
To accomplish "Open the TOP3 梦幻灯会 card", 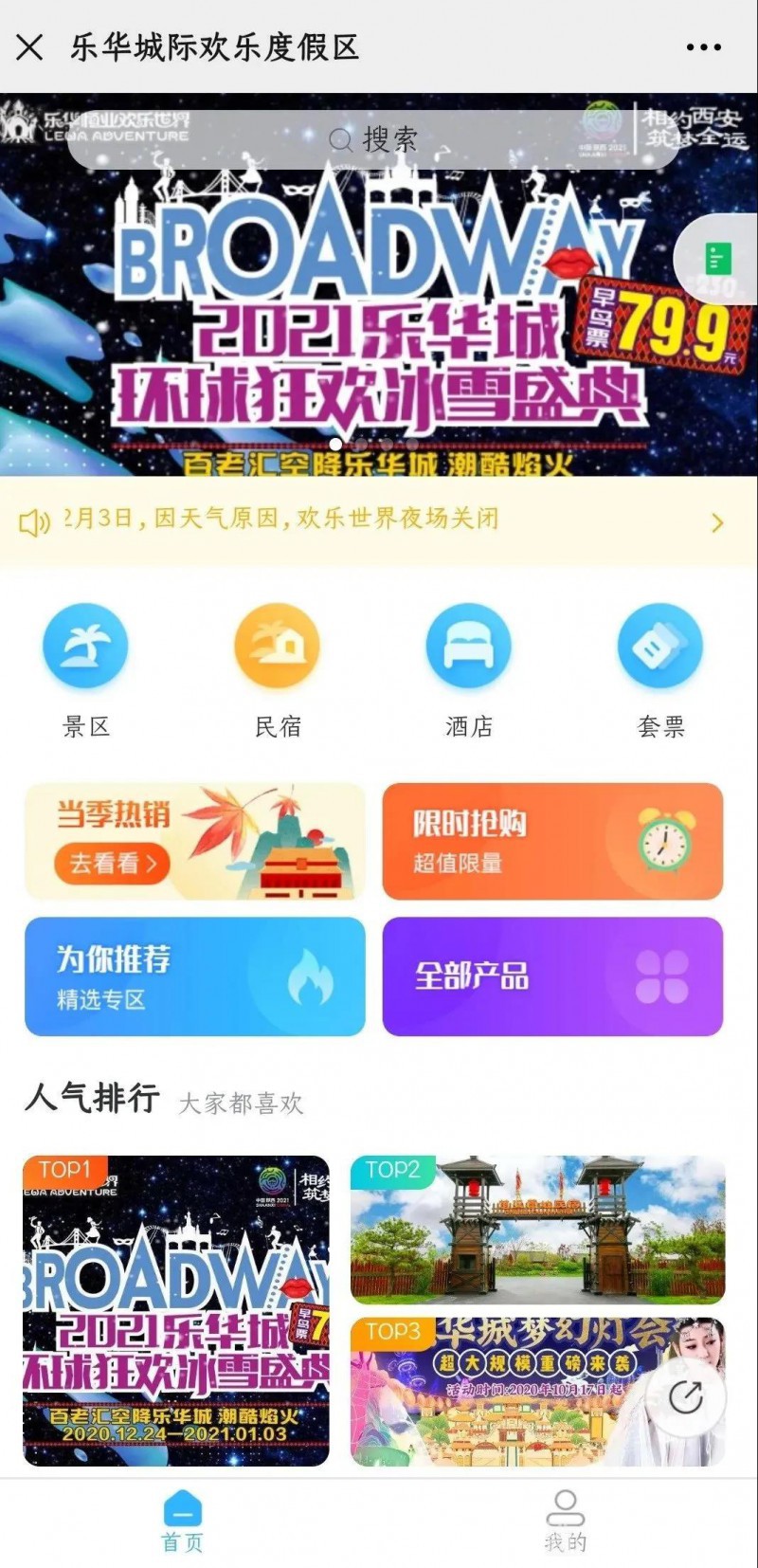I will [x=512, y=1392].
